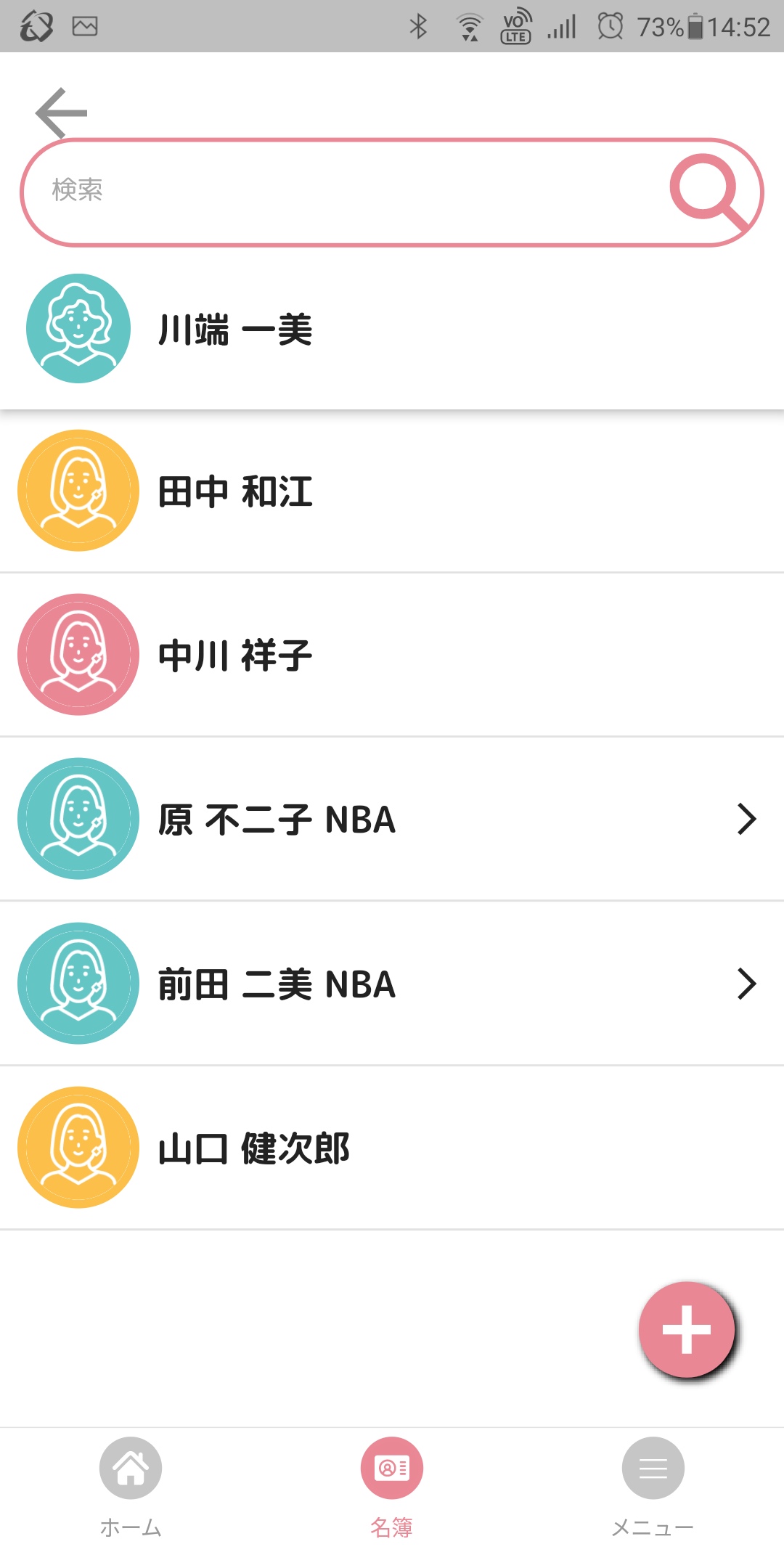
Task: View 前田 二美 NBA details
Action: 392,984
